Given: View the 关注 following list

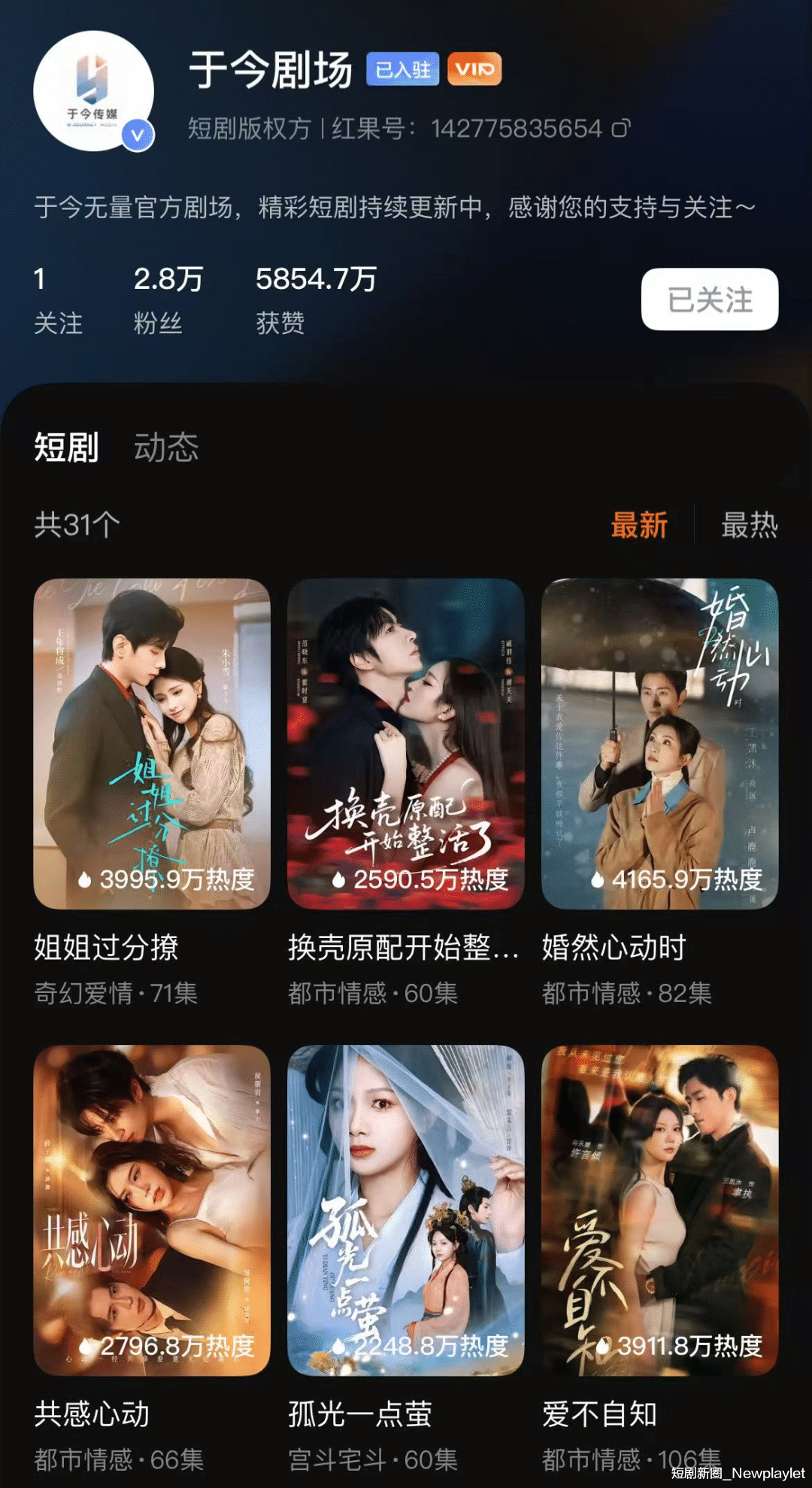Looking at the screenshot, I should click(x=57, y=299).
